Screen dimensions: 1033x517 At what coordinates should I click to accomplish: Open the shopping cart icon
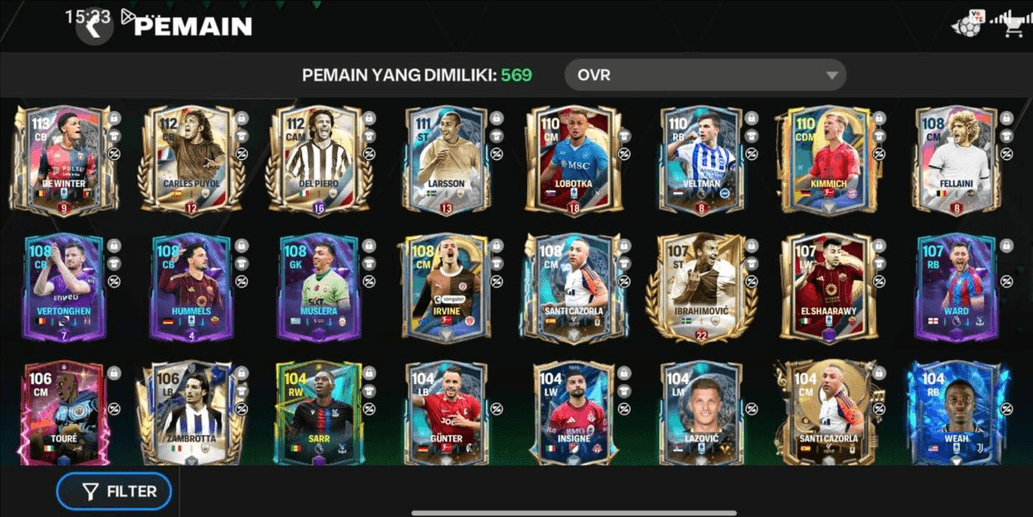[1012, 27]
